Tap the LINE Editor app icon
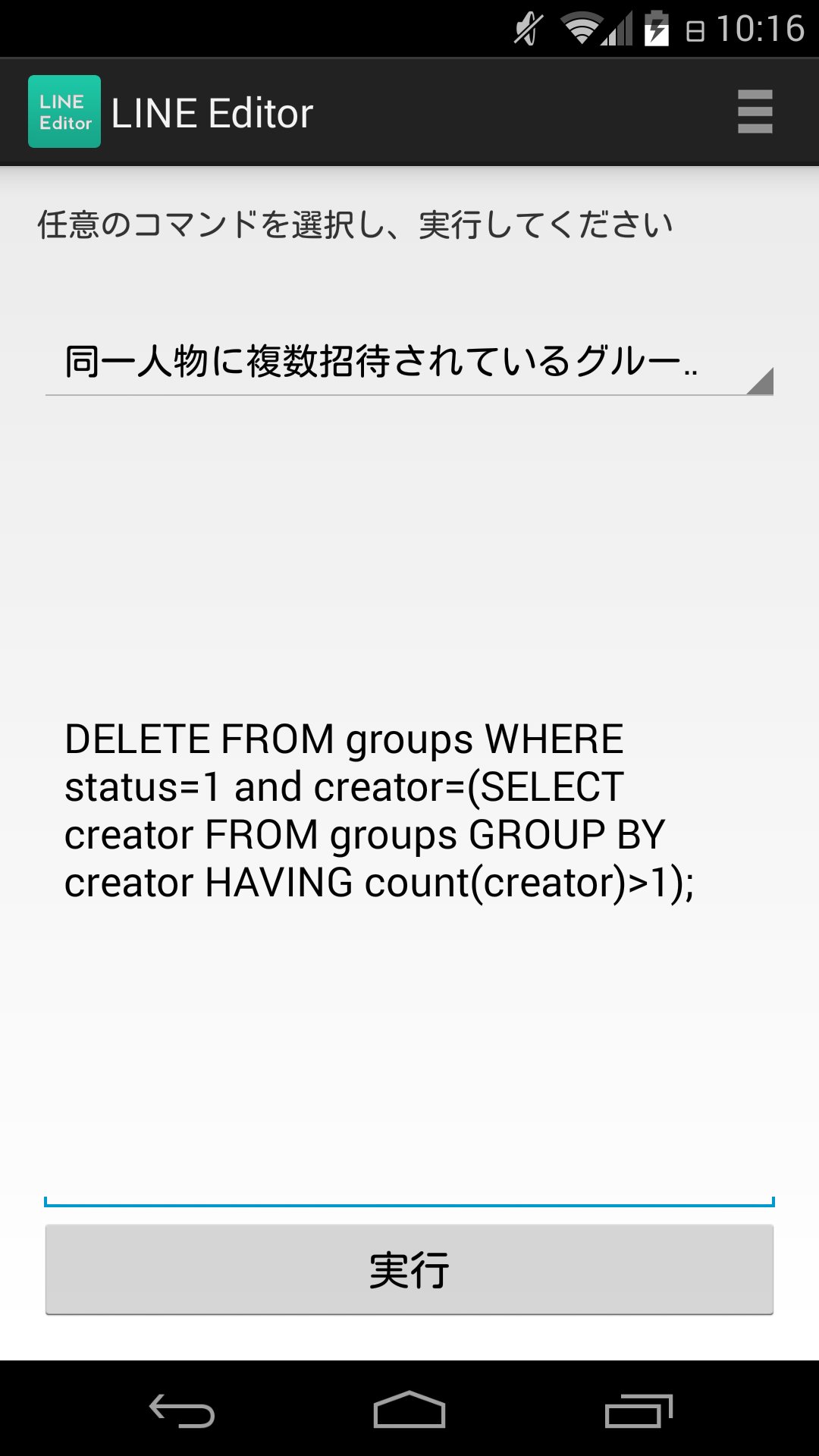819x1456 pixels. coord(64,111)
